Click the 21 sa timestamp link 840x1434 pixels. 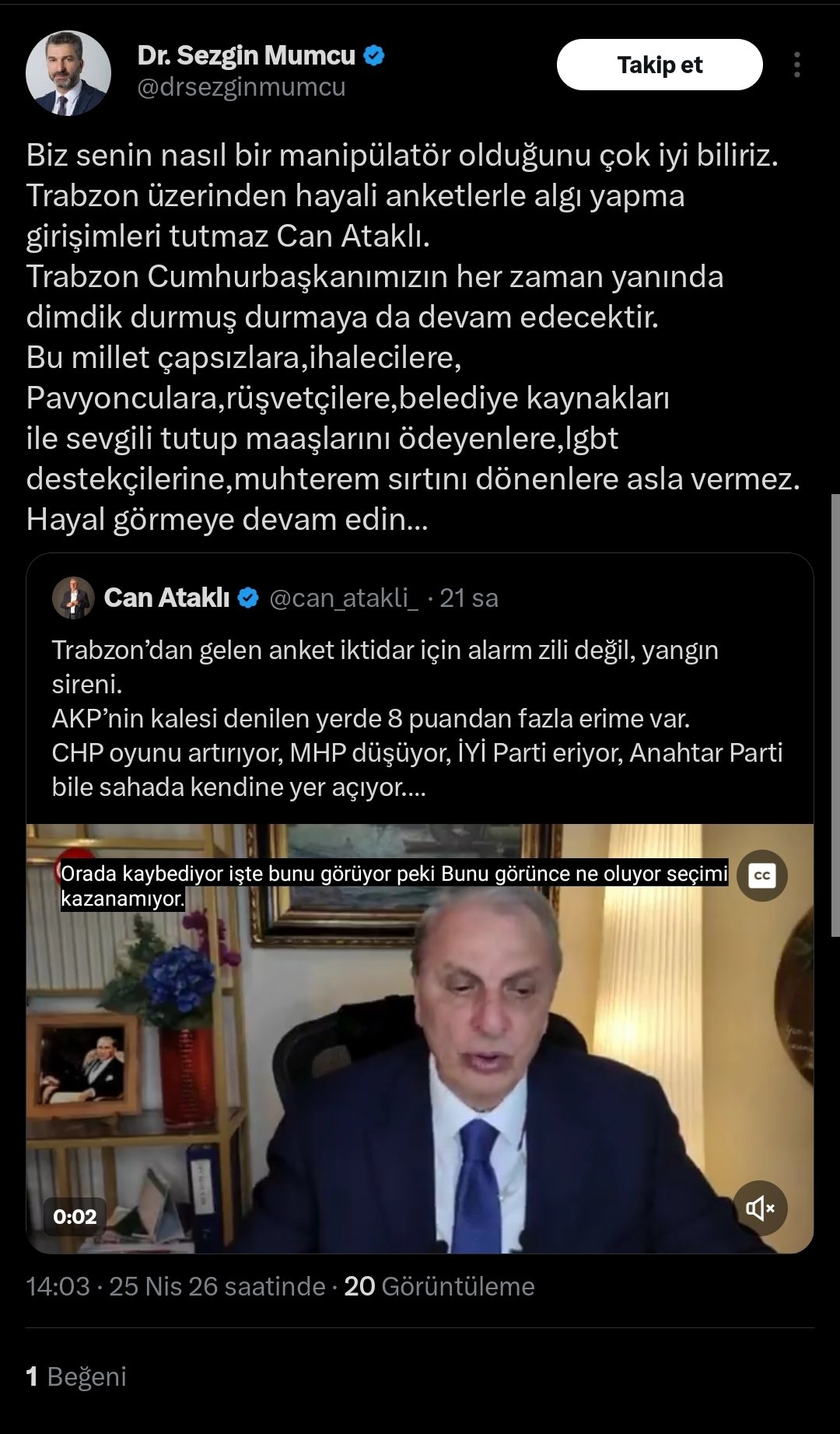(x=471, y=598)
